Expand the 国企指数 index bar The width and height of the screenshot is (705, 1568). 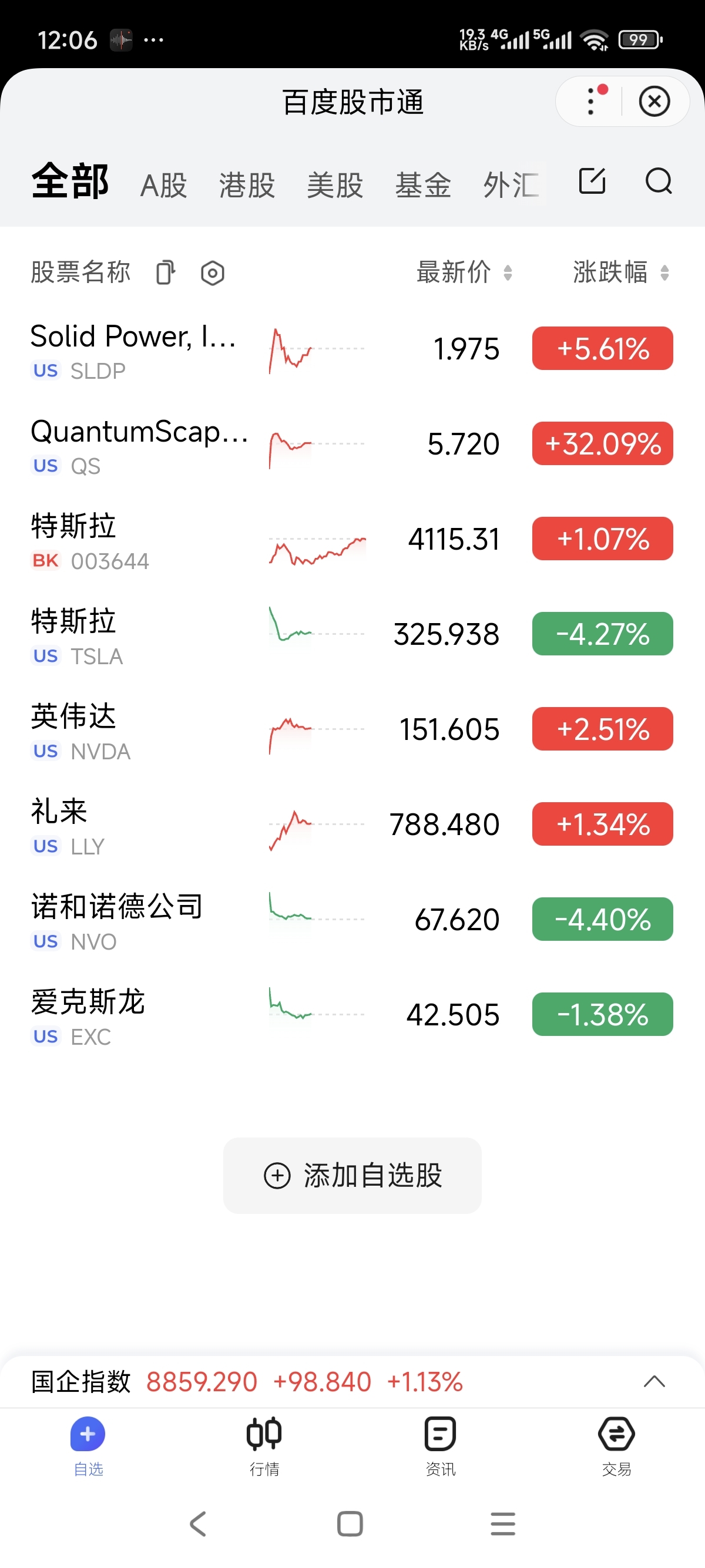pos(654,1381)
